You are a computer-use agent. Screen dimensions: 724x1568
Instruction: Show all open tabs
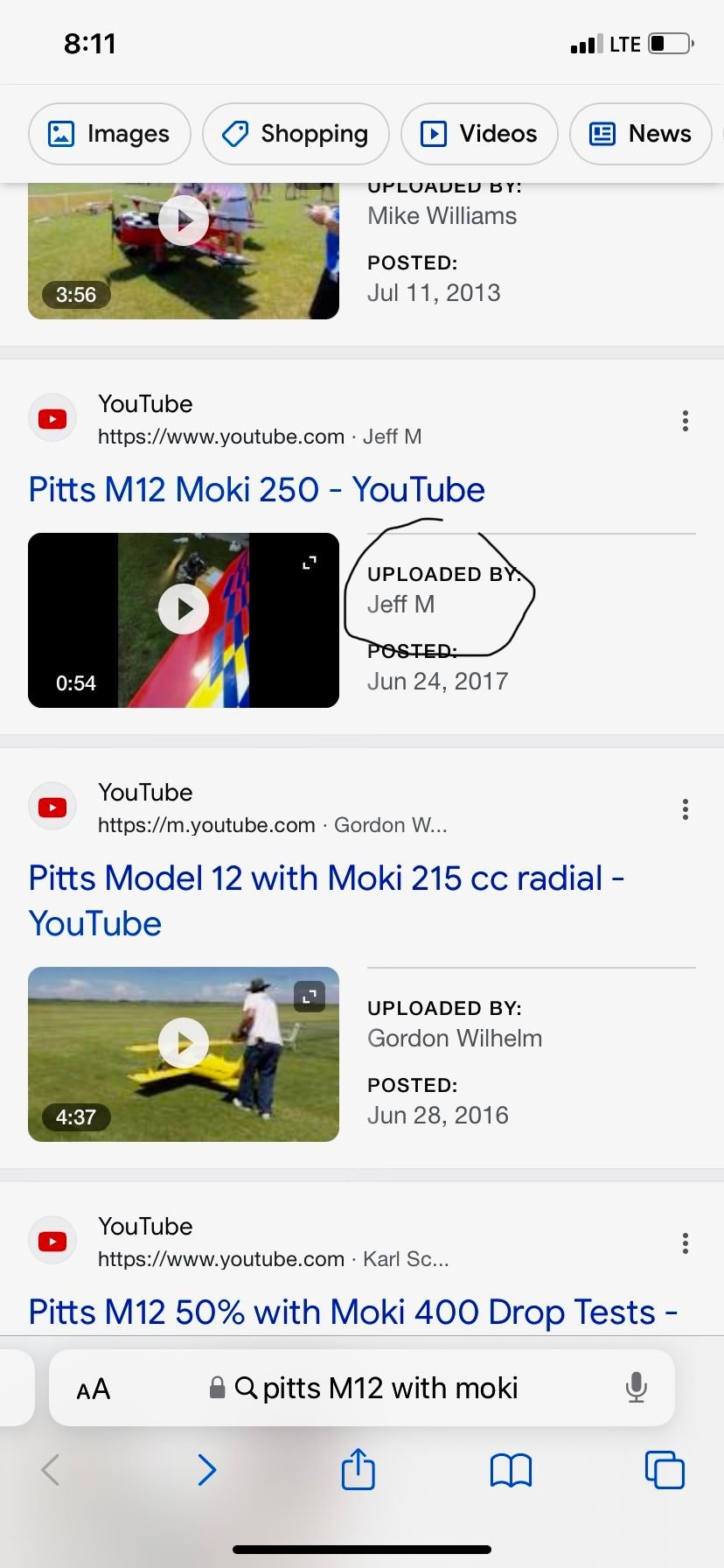(665, 1470)
